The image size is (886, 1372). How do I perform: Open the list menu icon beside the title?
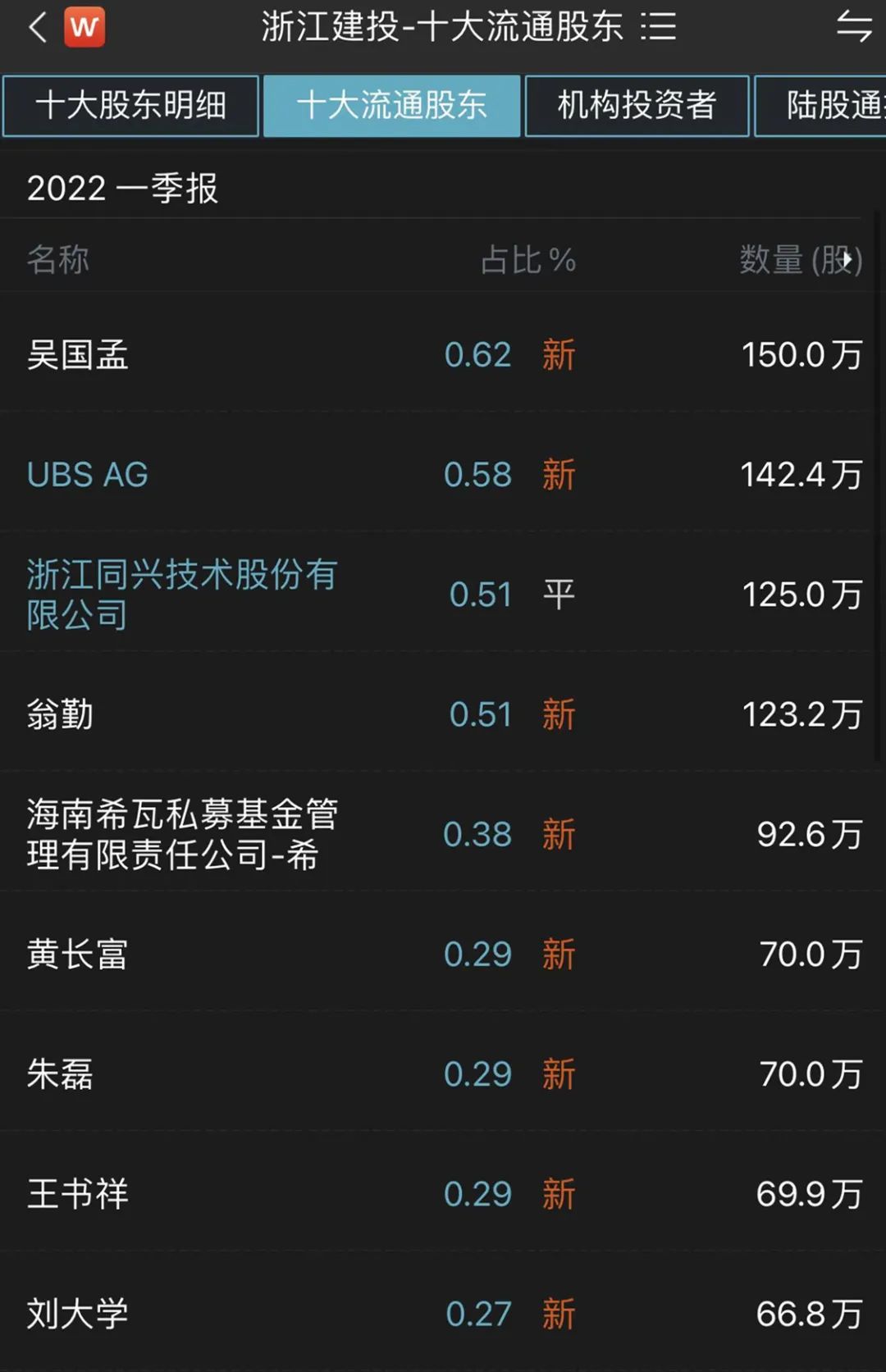pyautogui.click(x=658, y=27)
